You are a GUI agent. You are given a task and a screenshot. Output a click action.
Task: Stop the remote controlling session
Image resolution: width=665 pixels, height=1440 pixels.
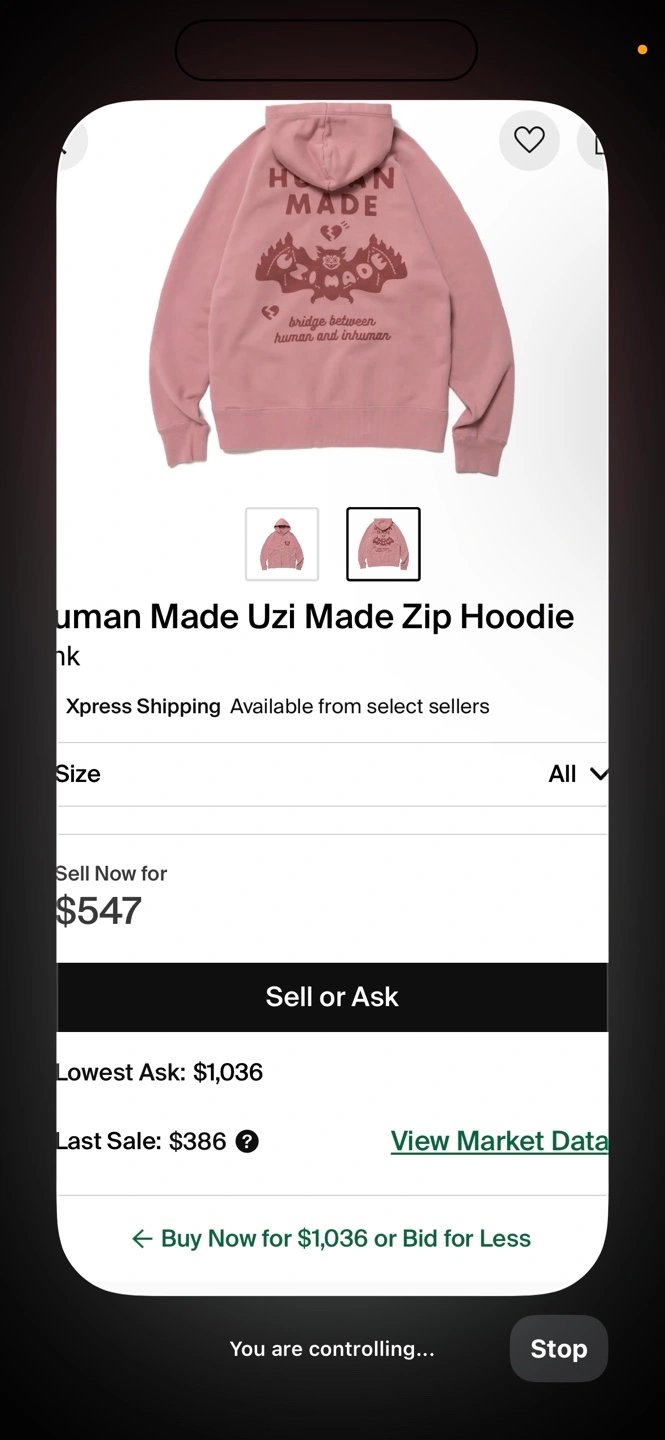(x=558, y=1348)
